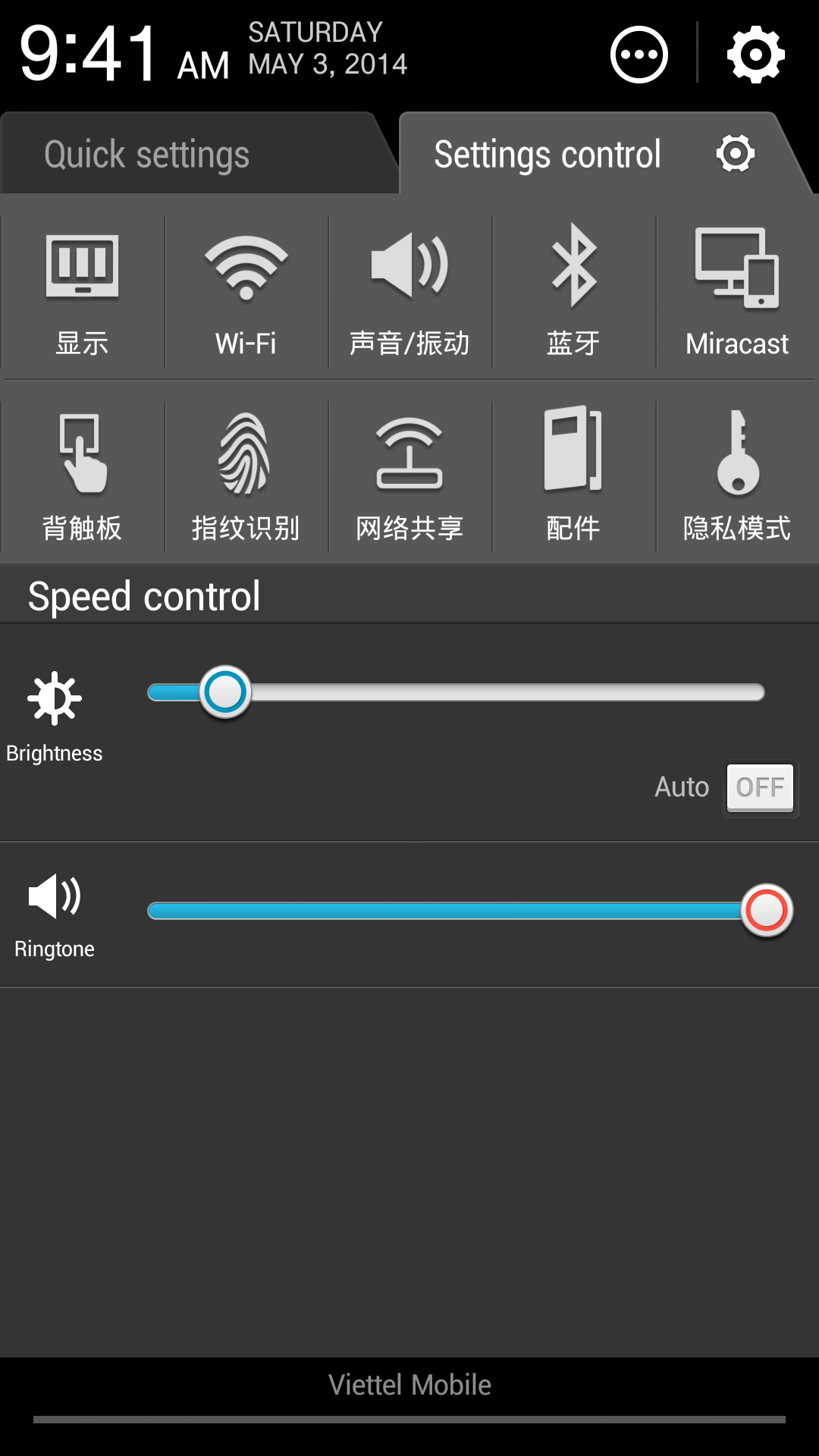Open the 背触板 back touchpad tile
This screenshot has height=1456, width=819.
point(82,476)
